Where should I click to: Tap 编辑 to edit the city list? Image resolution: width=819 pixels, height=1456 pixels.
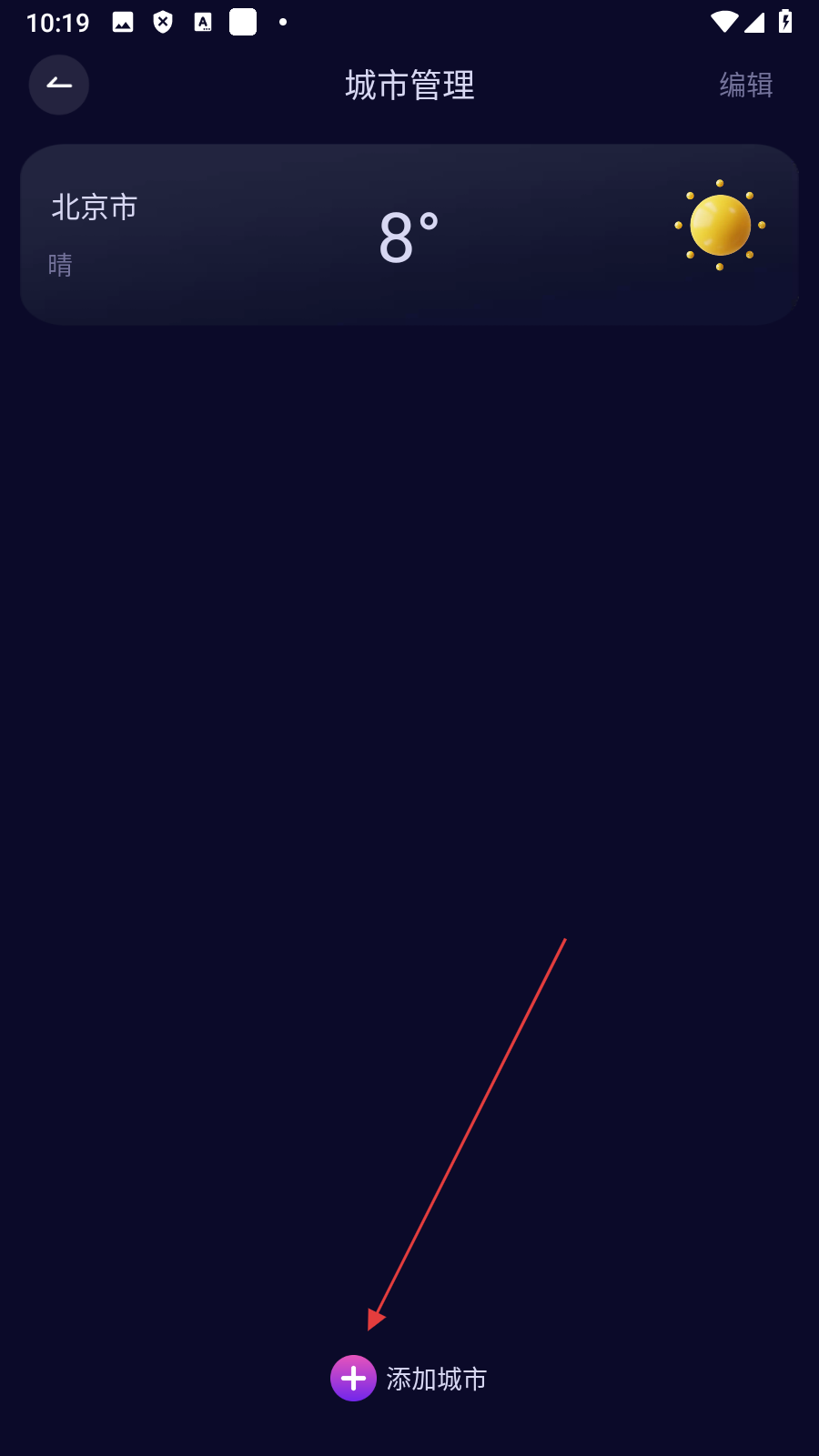745,85
